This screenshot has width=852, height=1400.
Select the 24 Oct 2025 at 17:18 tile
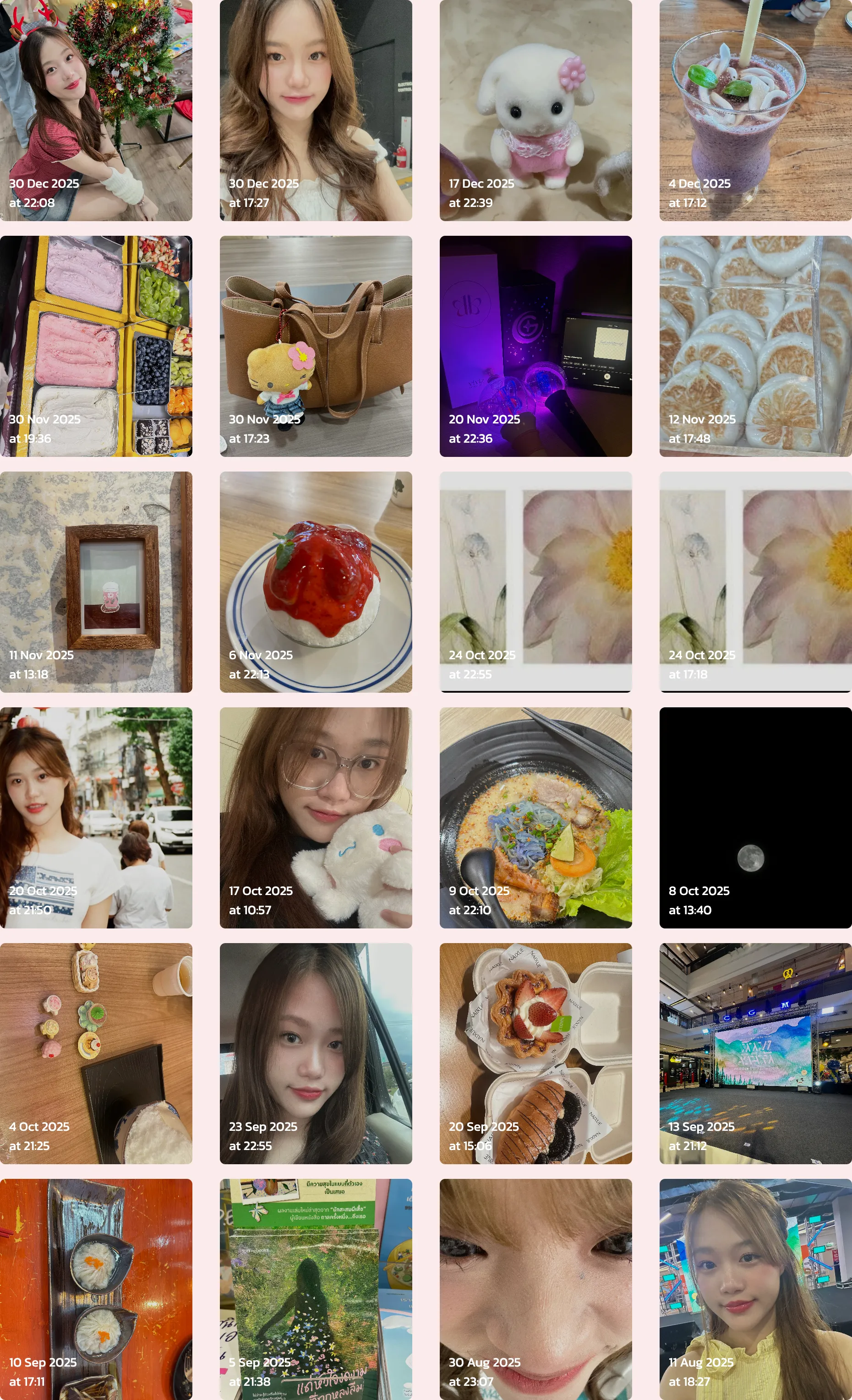[755, 582]
